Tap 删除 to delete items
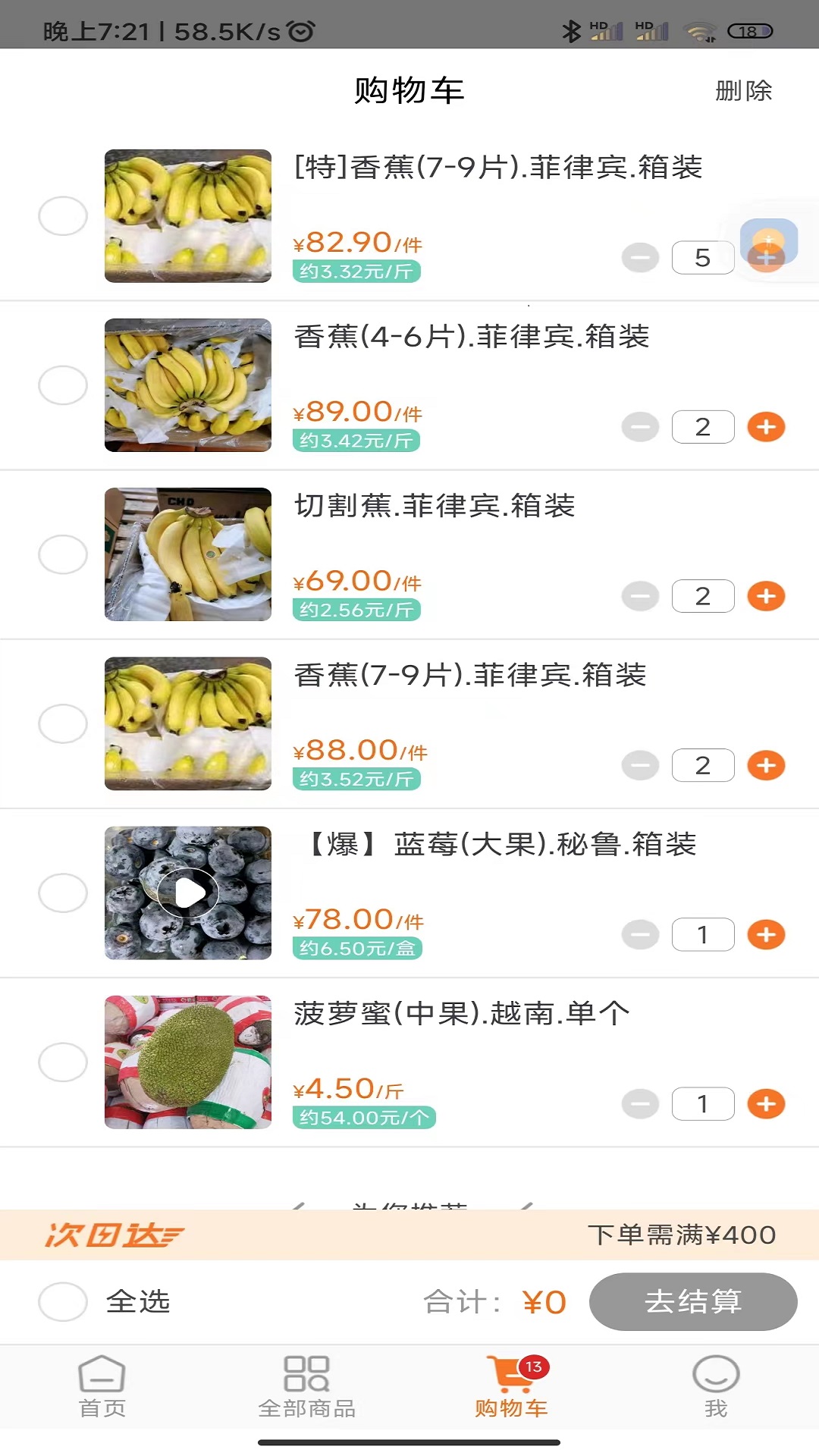The height and width of the screenshot is (1456, 819). [744, 91]
